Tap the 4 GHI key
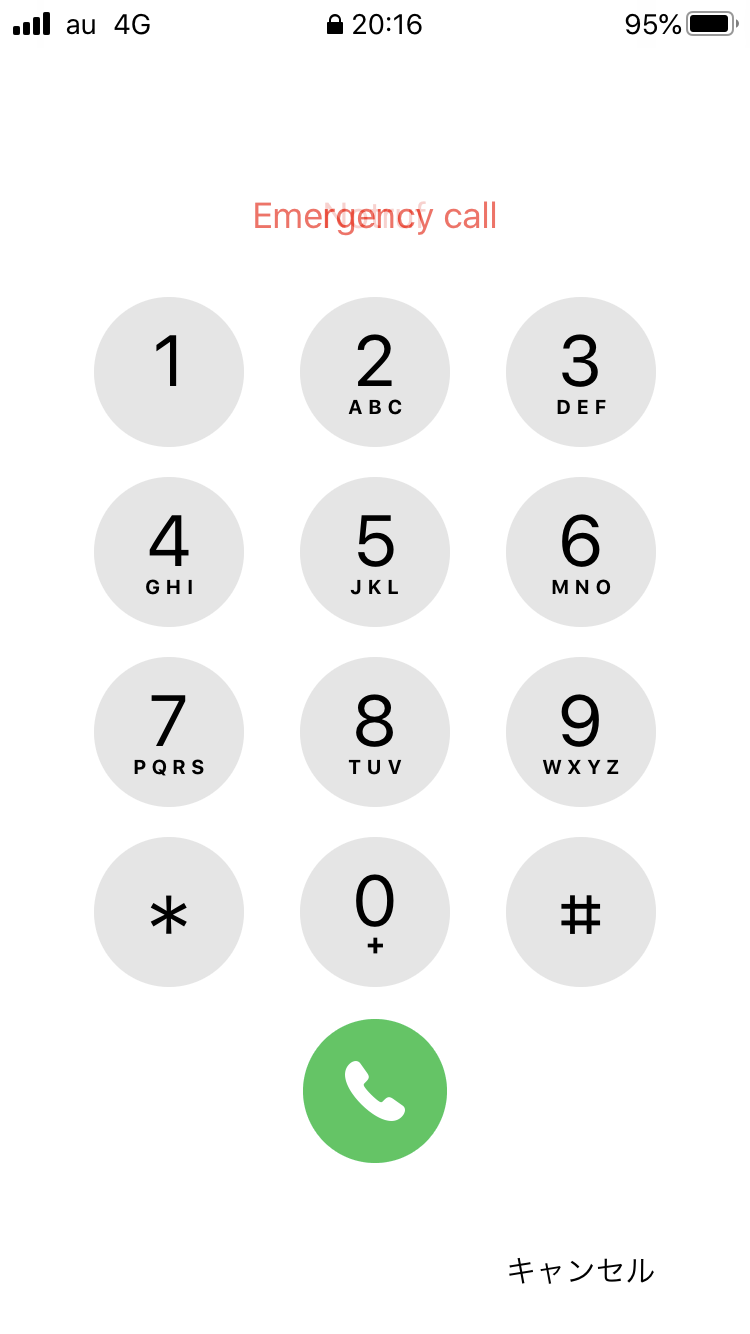 coord(169,552)
